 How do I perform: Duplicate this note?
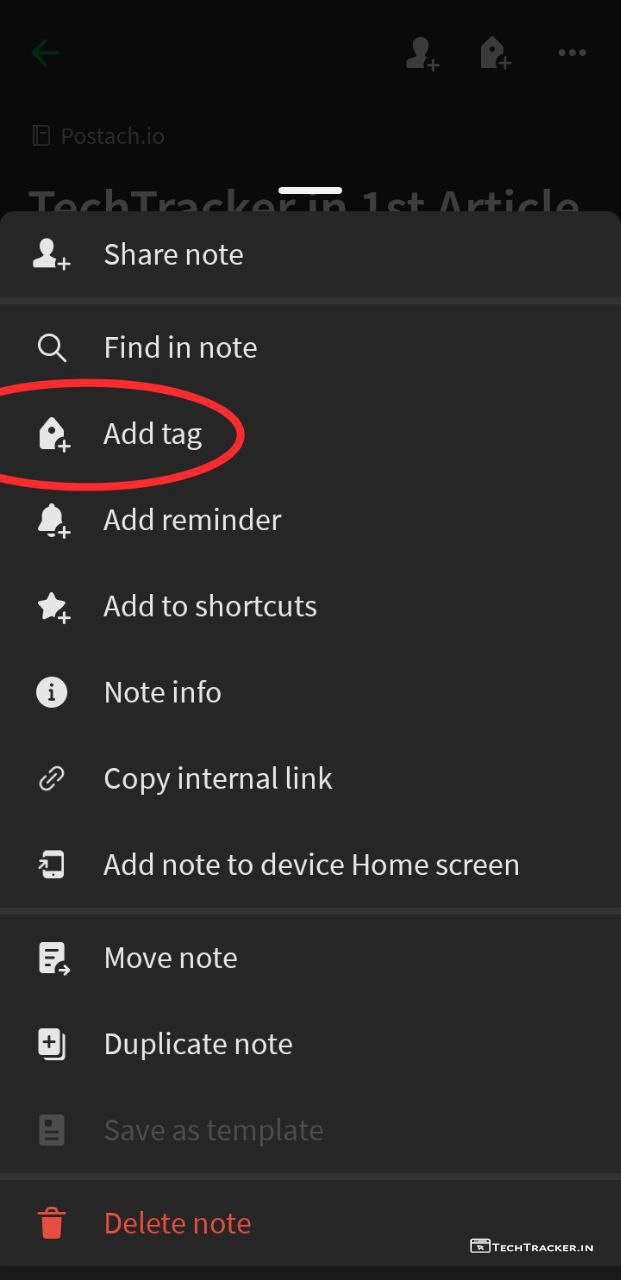tap(198, 1044)
